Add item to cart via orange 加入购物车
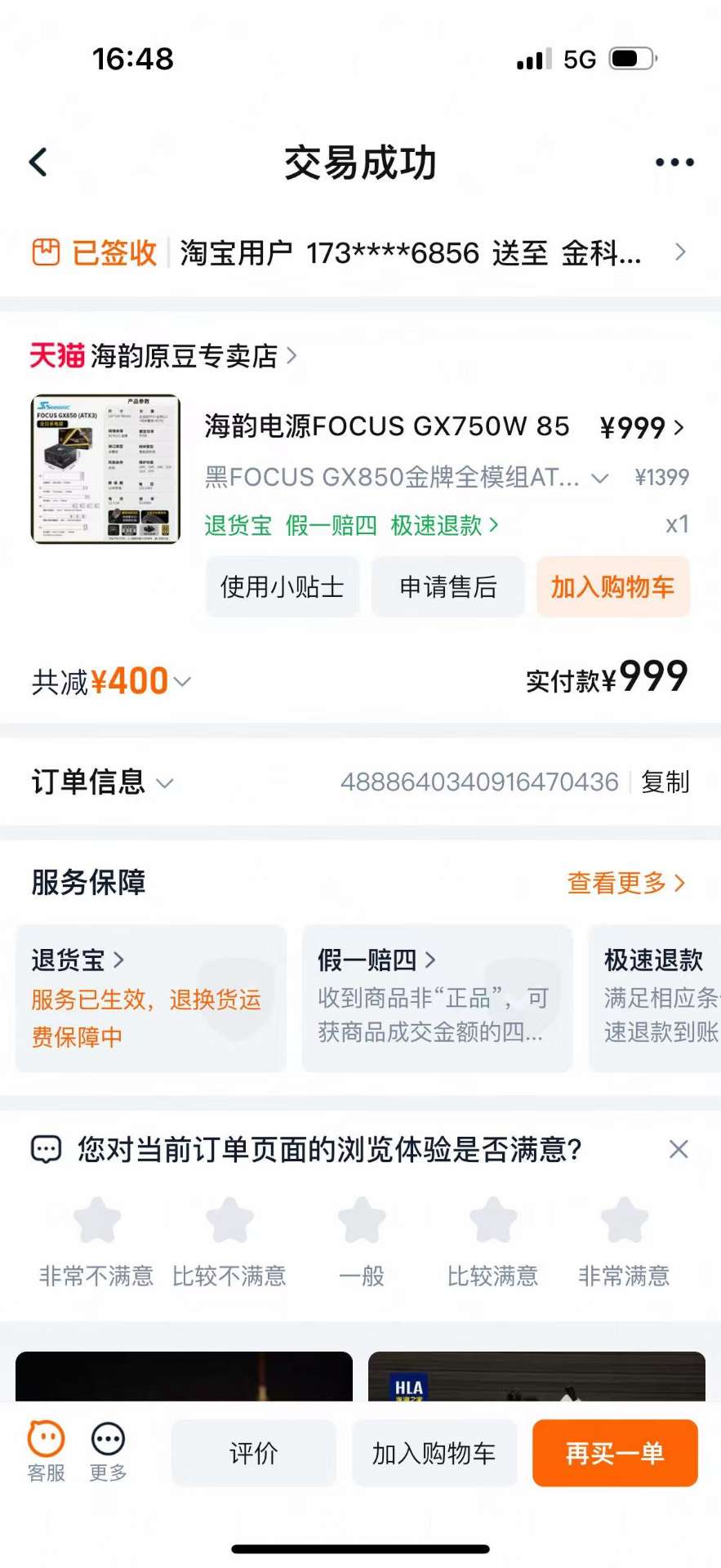The image size is (721, 1568). [x=612, y=587]
